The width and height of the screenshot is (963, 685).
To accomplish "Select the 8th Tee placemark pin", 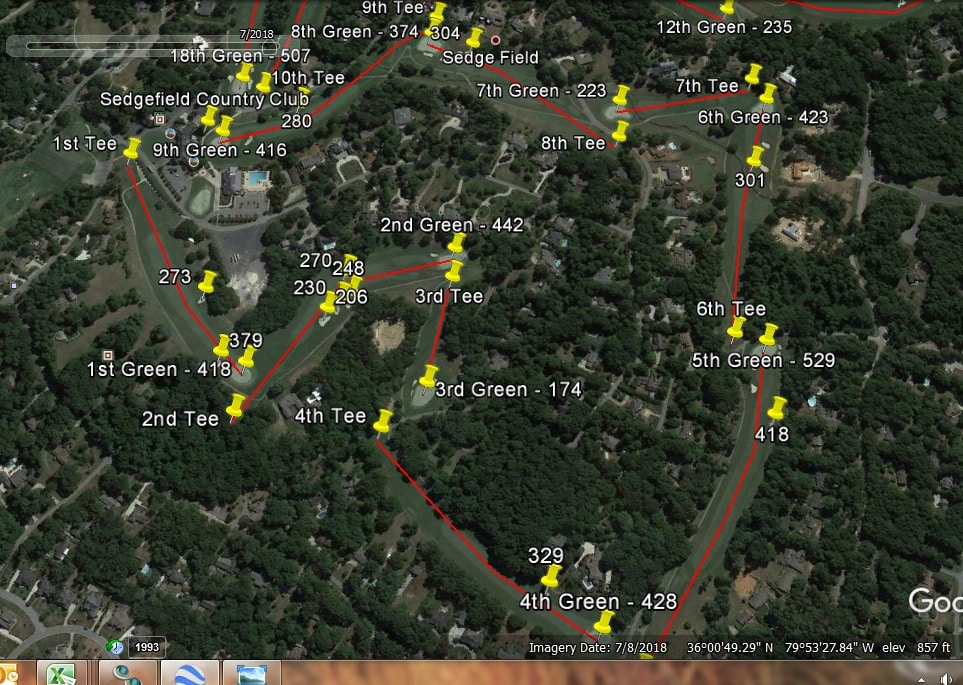I will coord(621,130).
